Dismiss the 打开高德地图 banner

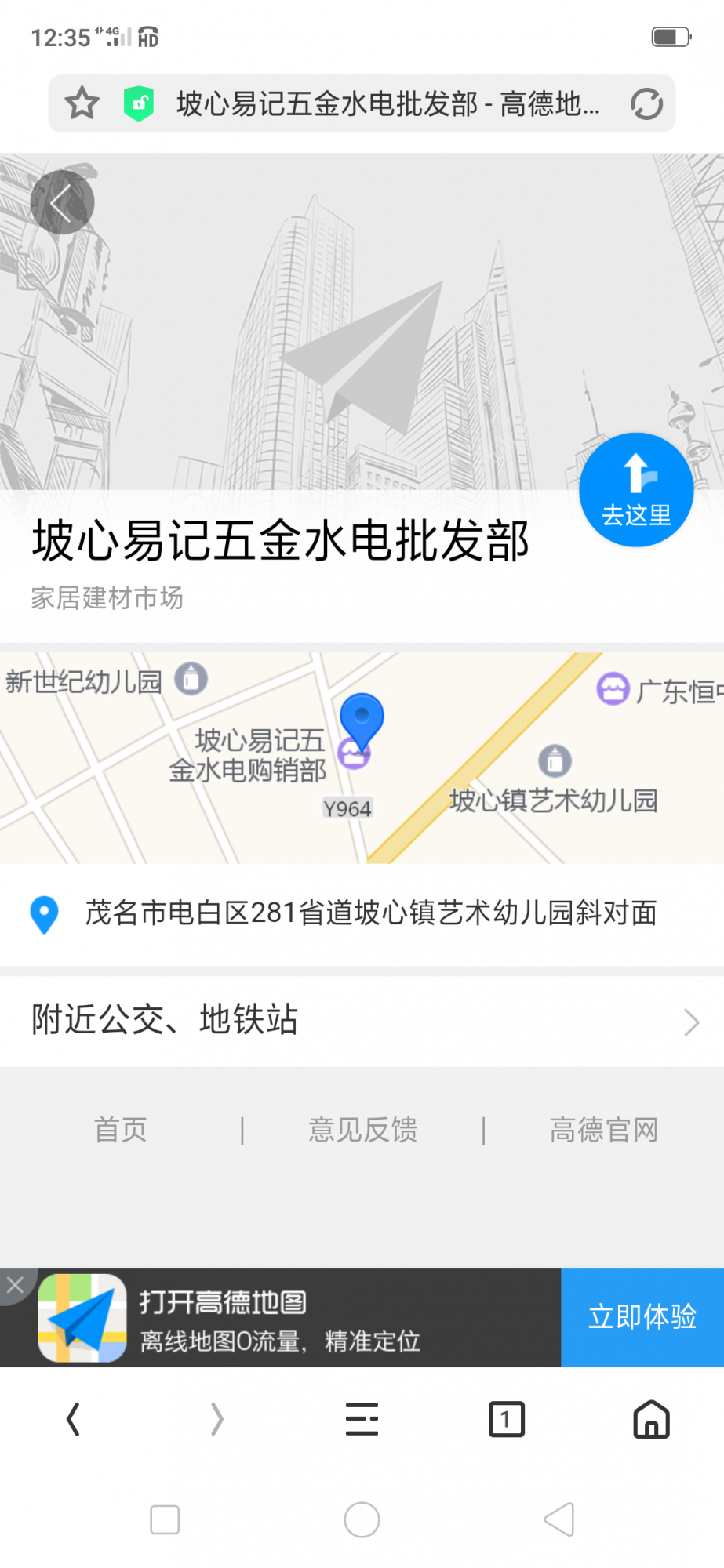click(15, 1284)
